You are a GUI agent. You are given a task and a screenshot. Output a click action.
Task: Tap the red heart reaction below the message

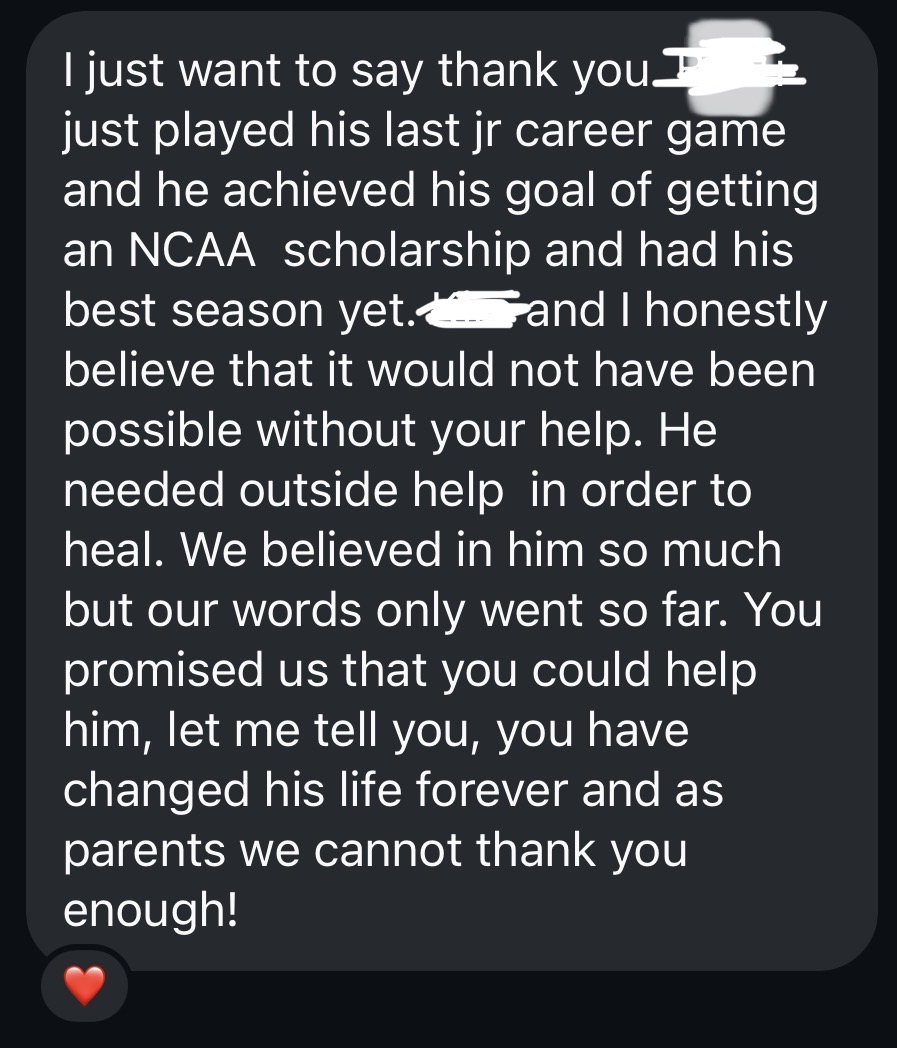tap(84, 988)
